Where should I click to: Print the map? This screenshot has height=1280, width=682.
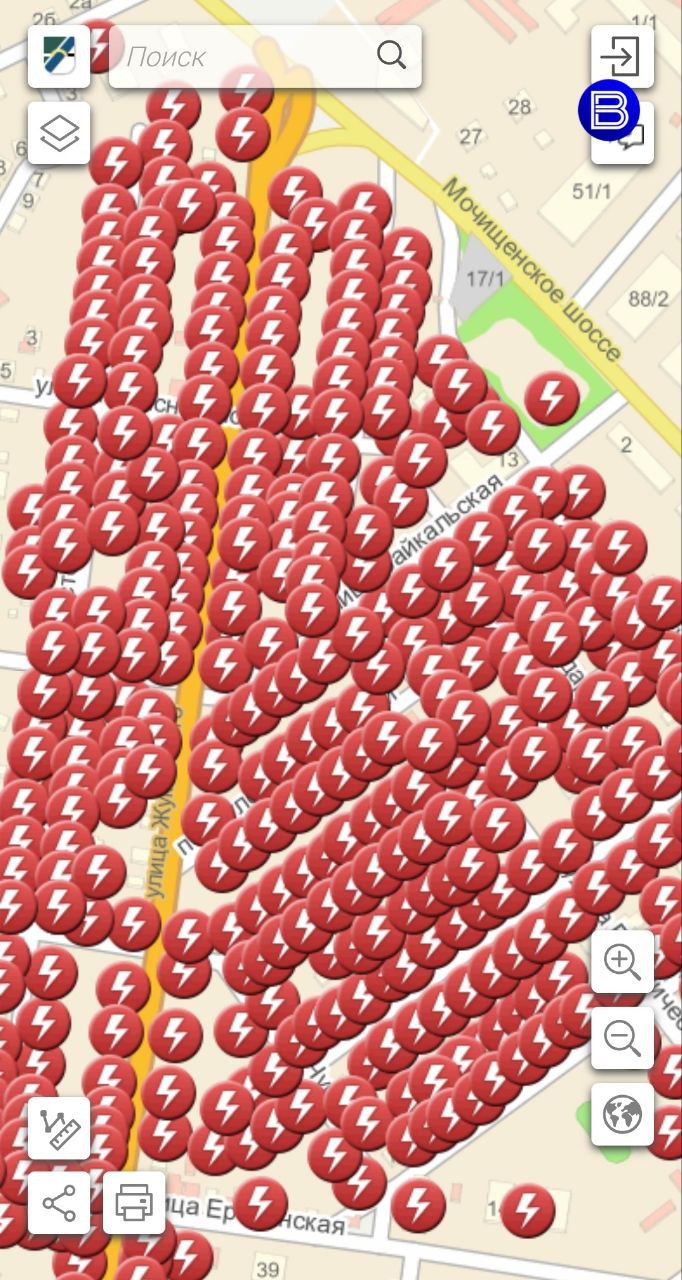(x=134, y=1203)
